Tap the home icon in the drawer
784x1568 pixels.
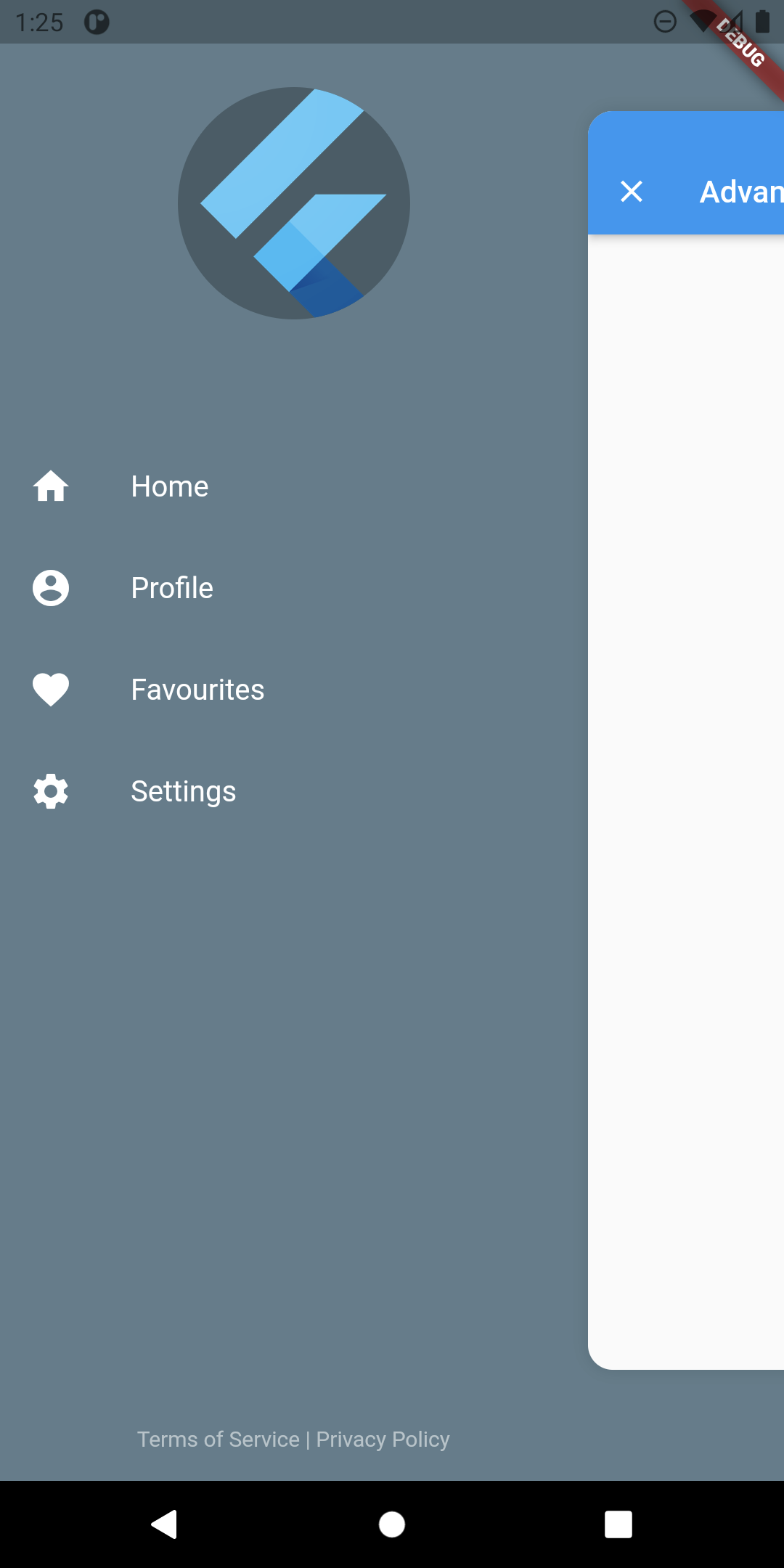(x=51, y=488)
